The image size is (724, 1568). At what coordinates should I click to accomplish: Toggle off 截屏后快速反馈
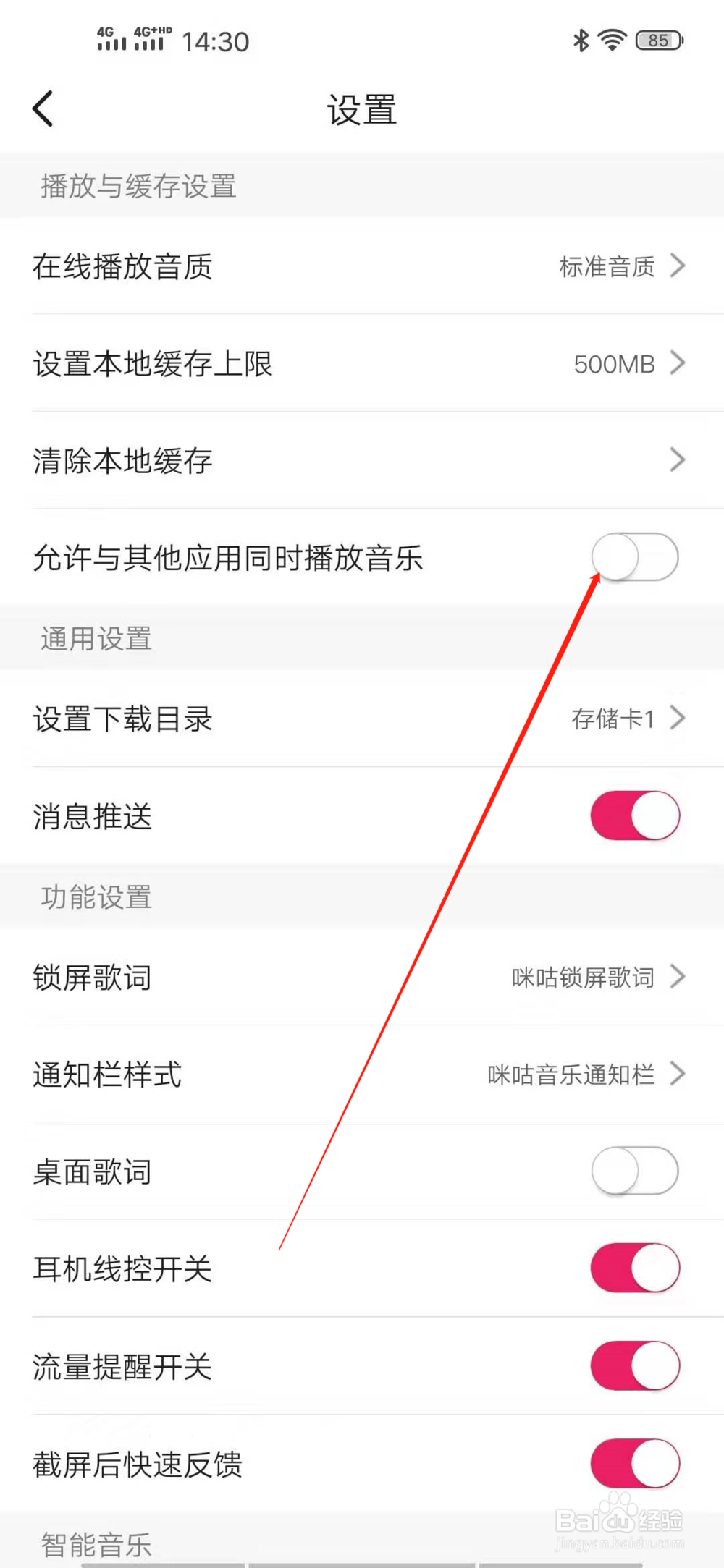(635, 1463)
